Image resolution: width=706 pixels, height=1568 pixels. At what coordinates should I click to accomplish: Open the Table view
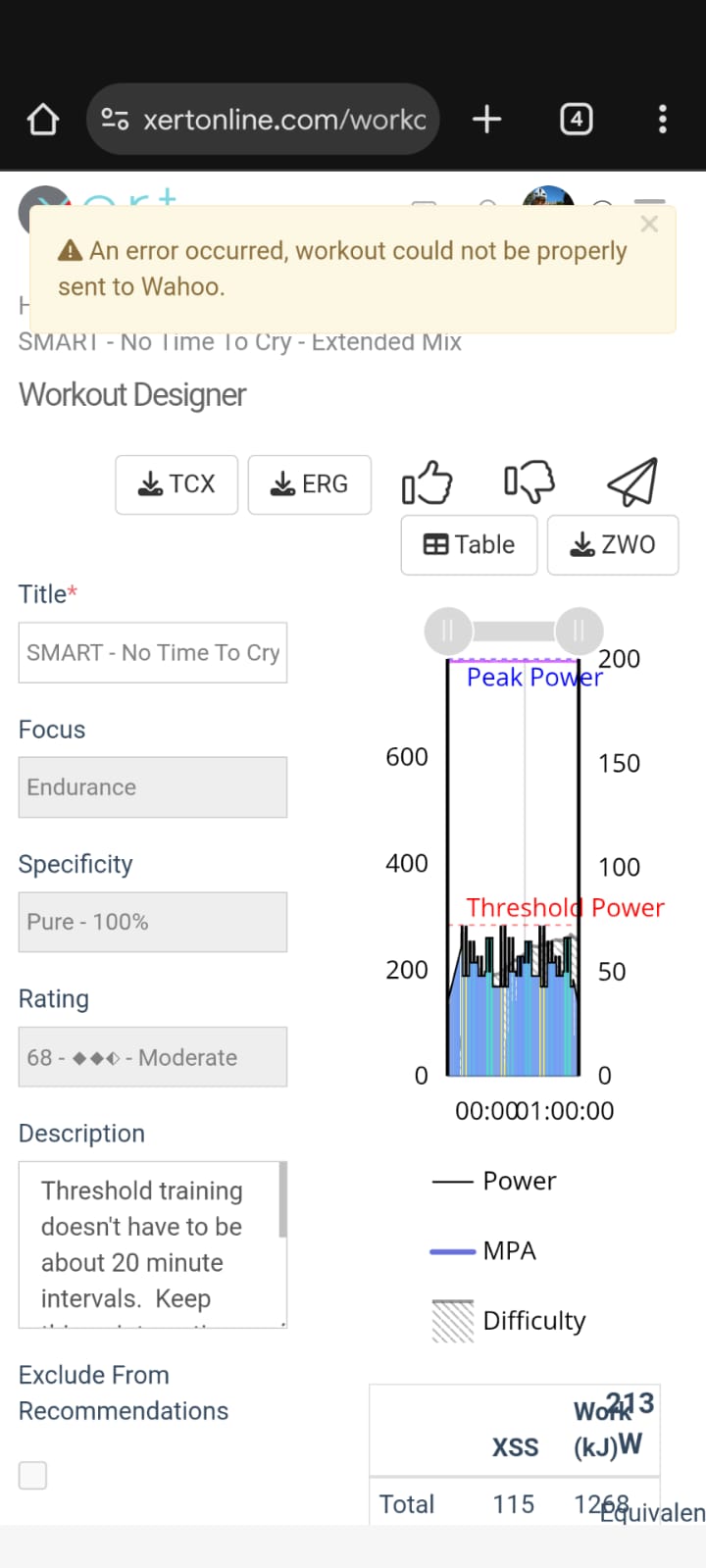[x=469, y=544]
